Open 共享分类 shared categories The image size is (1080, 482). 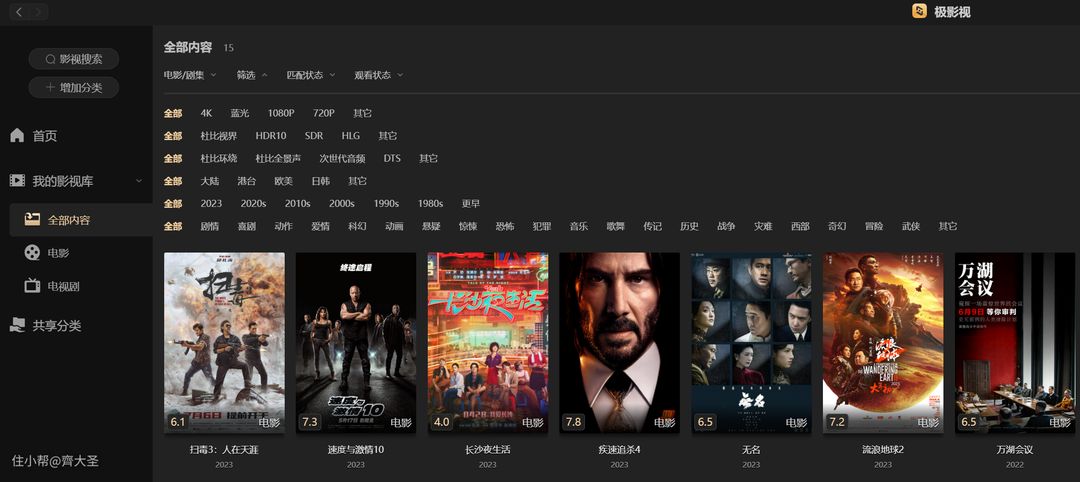tap(56, 326)
